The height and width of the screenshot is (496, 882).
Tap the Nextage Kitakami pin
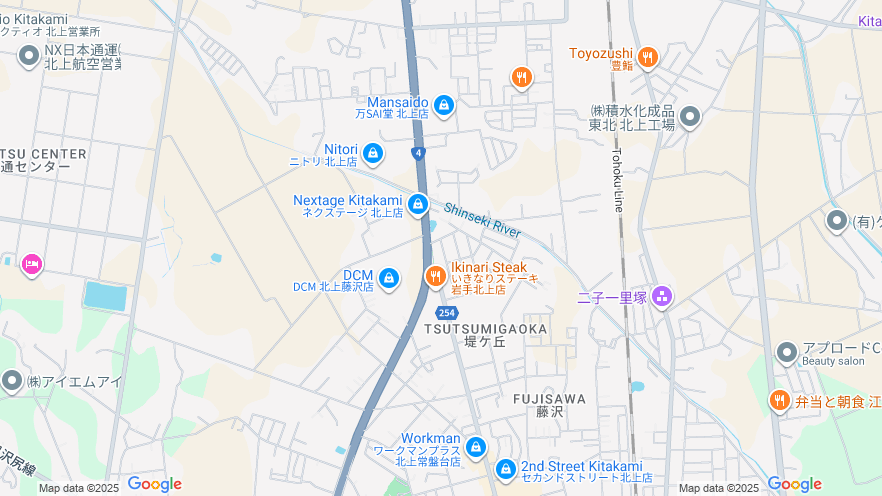pos(418,205)
